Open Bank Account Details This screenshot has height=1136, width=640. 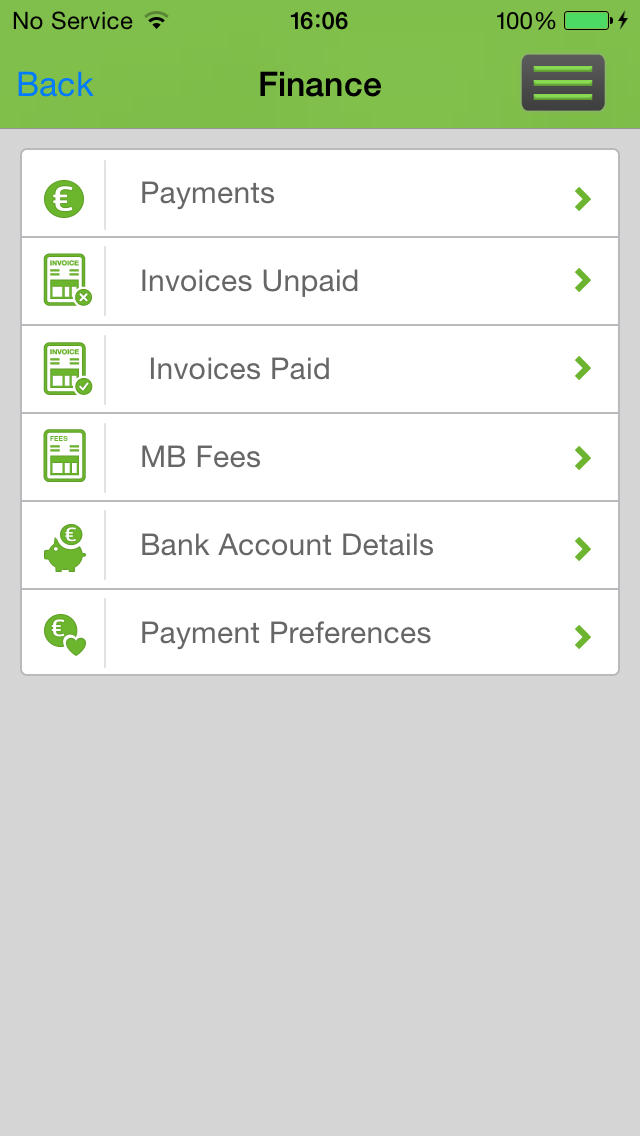pos(320,546)
